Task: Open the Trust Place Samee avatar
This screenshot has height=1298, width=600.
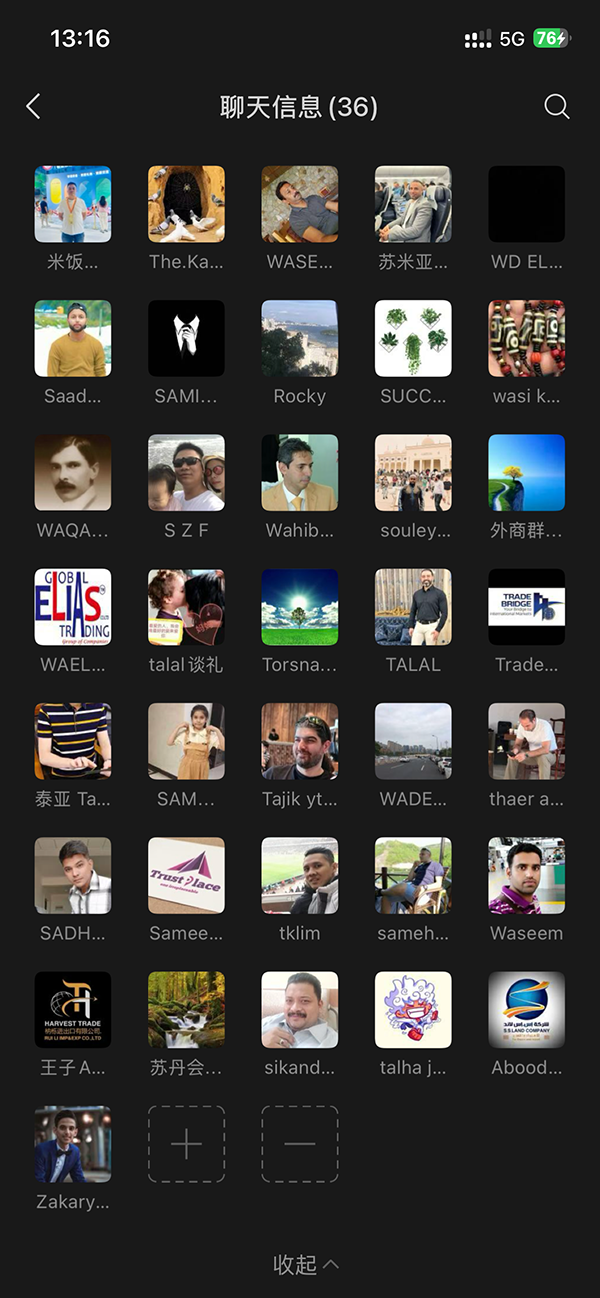Action: tap(186, 876)
